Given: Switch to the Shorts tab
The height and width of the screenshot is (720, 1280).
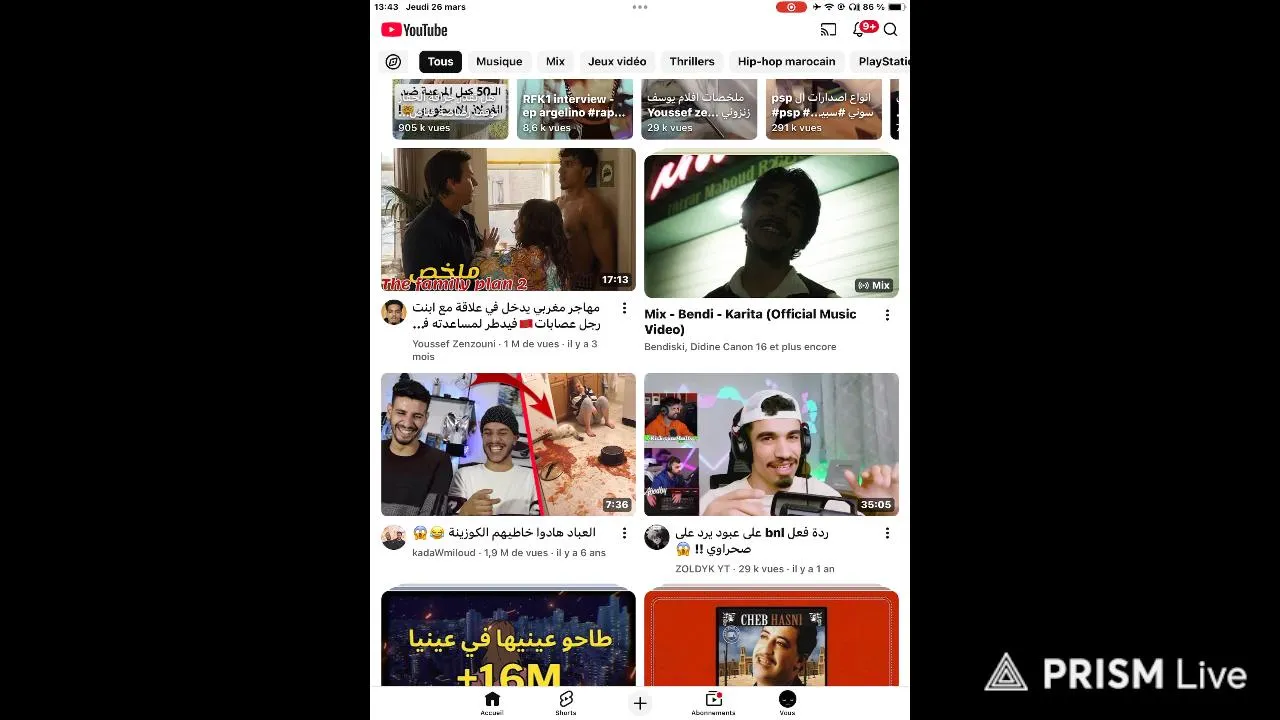Looking at the screenshot, I should [566, 703].
